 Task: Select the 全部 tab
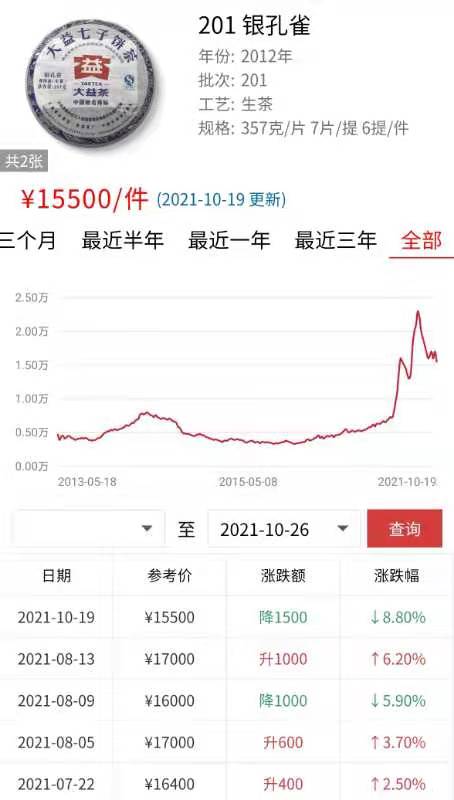point(421,240)
